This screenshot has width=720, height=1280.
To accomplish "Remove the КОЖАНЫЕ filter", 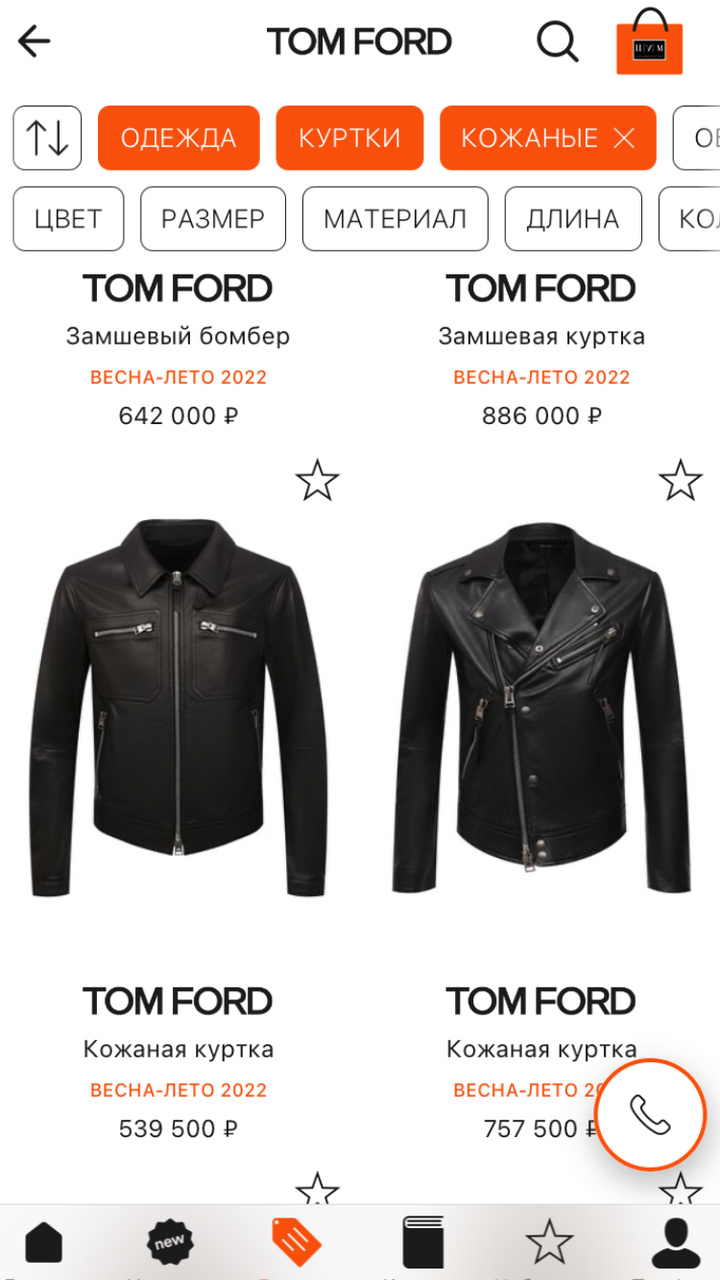I will pos(624,138).
